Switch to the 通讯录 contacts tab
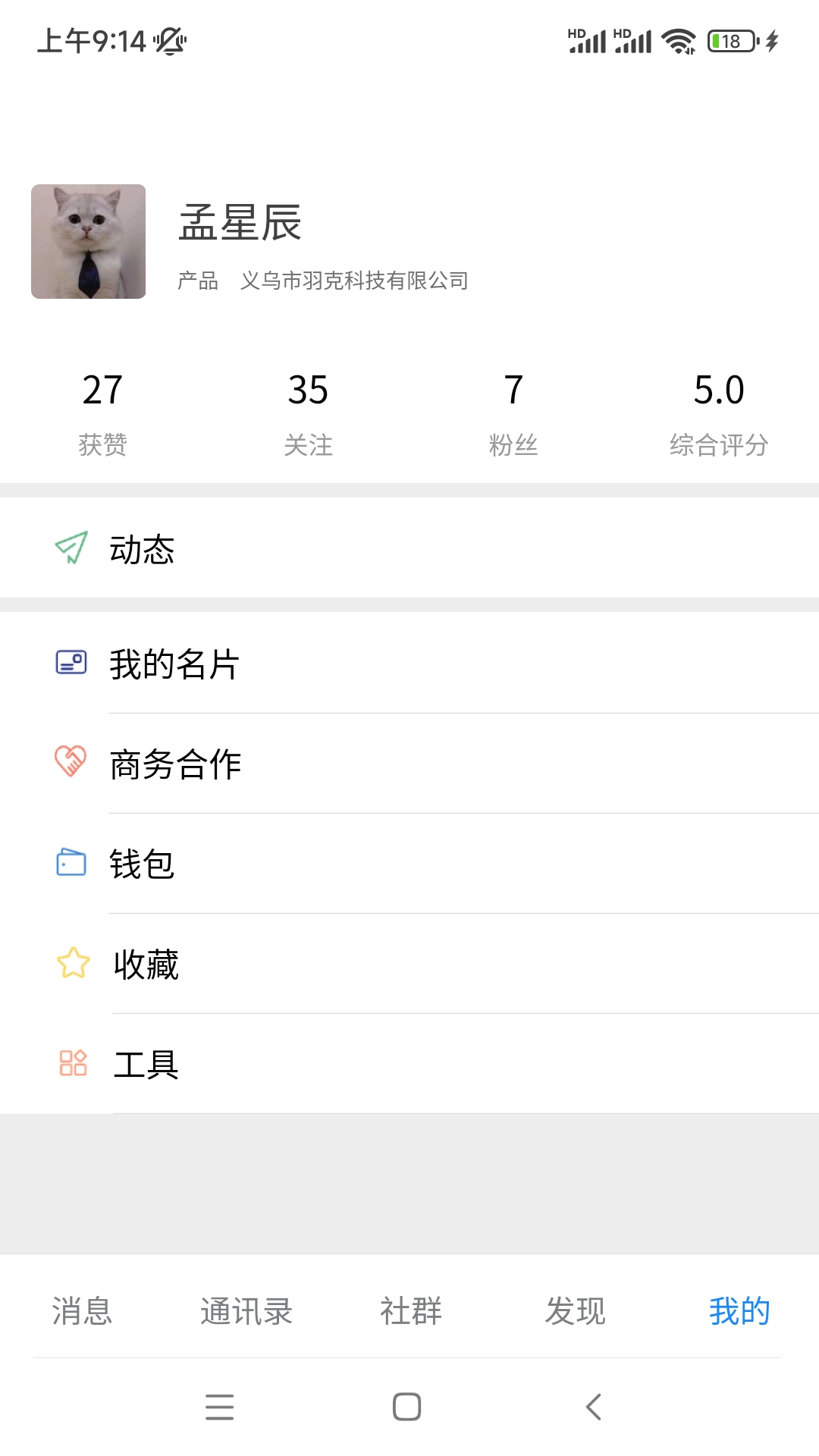The height and width of the screenshot is (1456, 819). (x=246, y=1310)
